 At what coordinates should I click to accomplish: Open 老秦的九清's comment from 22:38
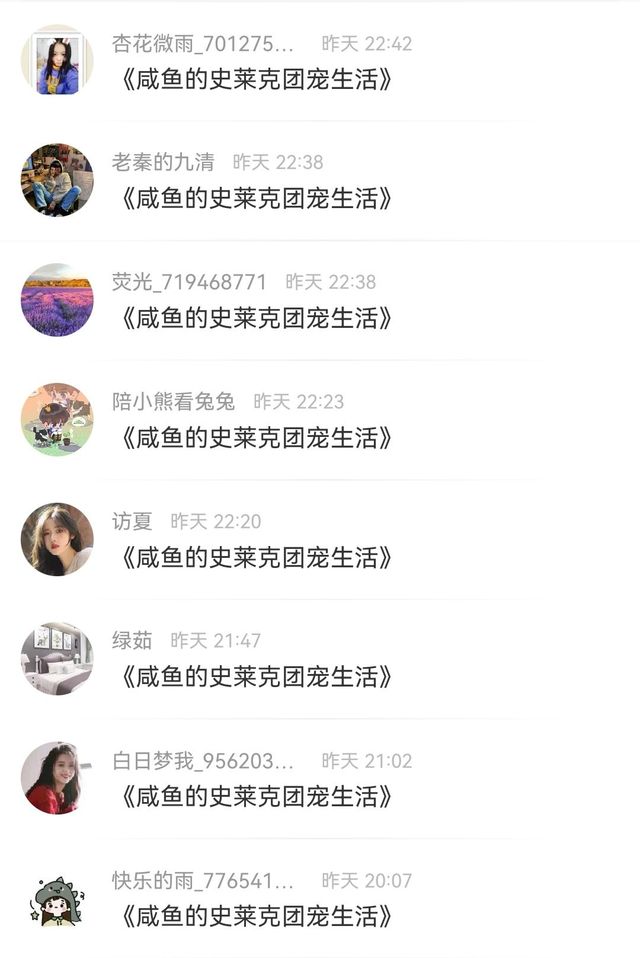256,199
